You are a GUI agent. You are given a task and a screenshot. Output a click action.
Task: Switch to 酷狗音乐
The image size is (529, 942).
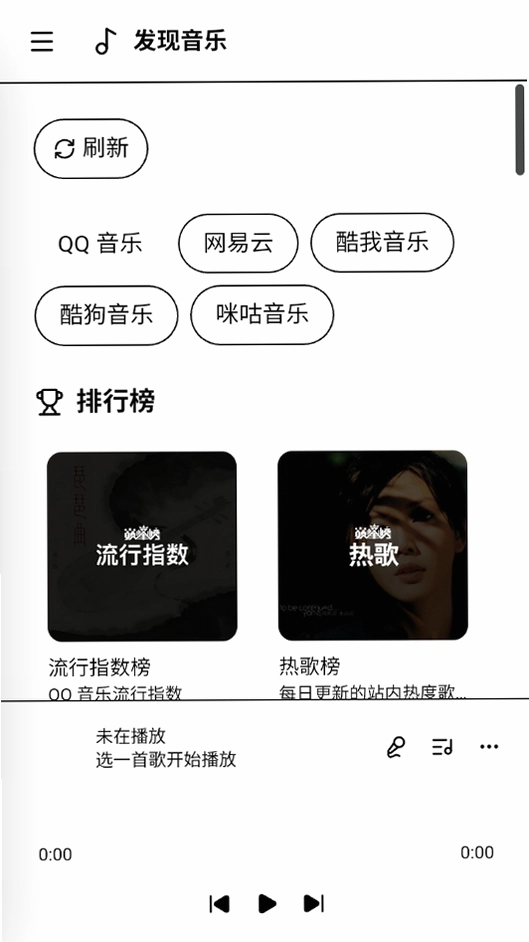coord(106,315)
